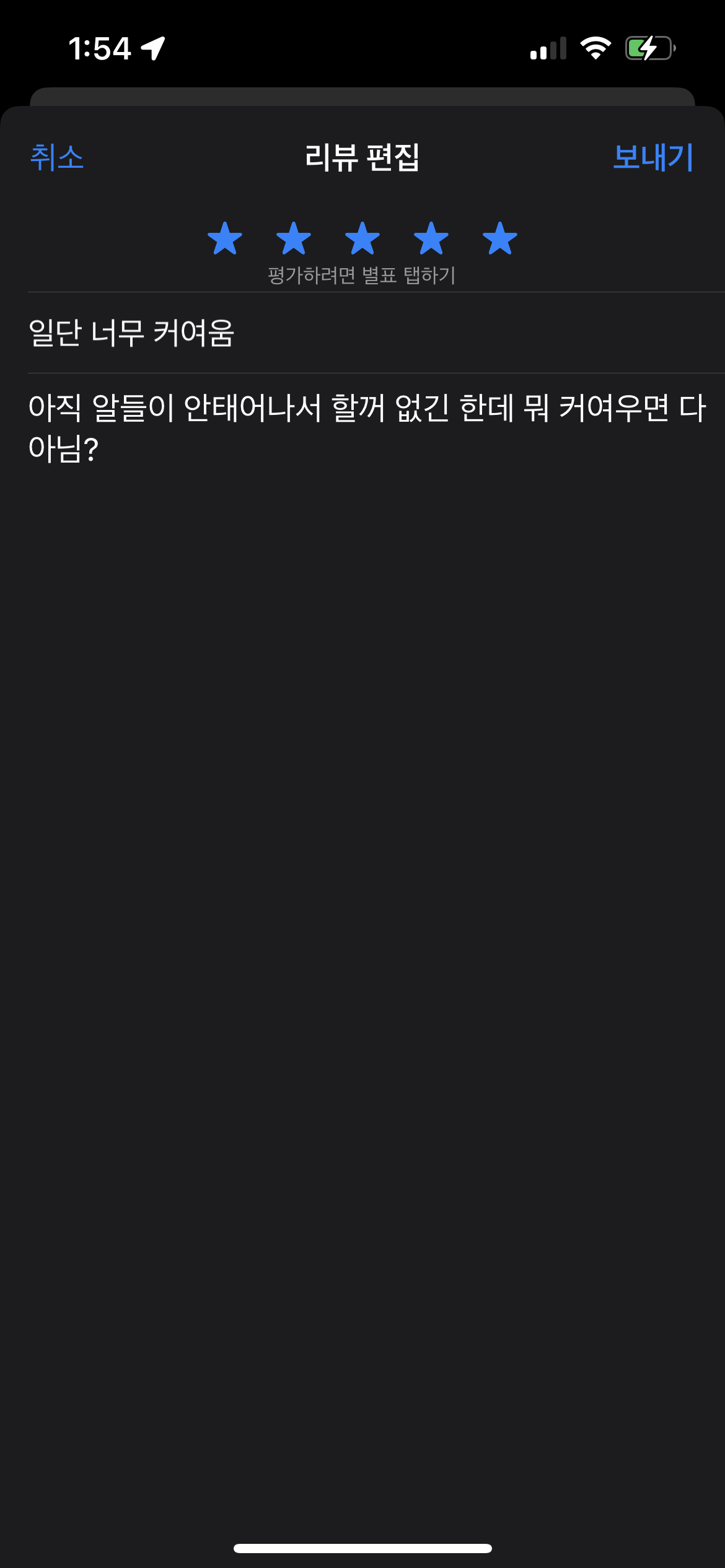
Task: Select the second star rating
Action: coord(294,238)
